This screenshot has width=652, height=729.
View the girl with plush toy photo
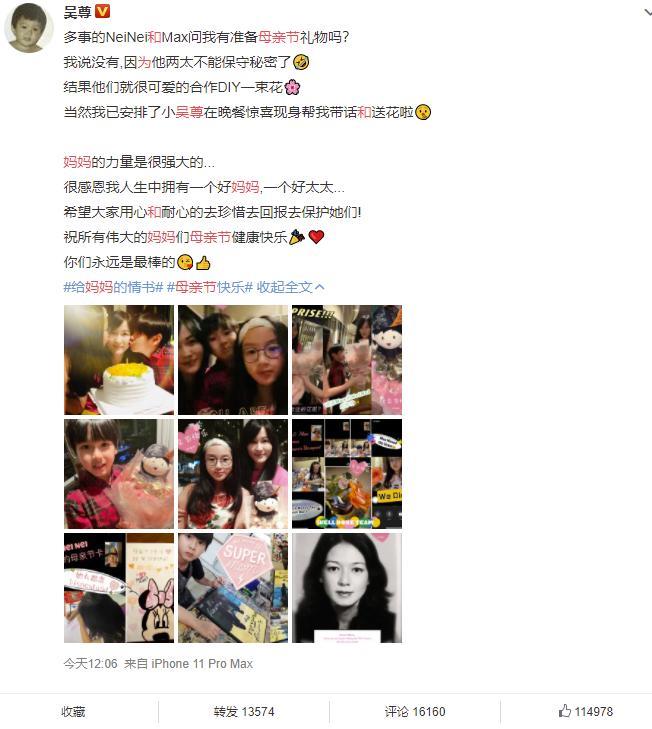tap(119, 474)
